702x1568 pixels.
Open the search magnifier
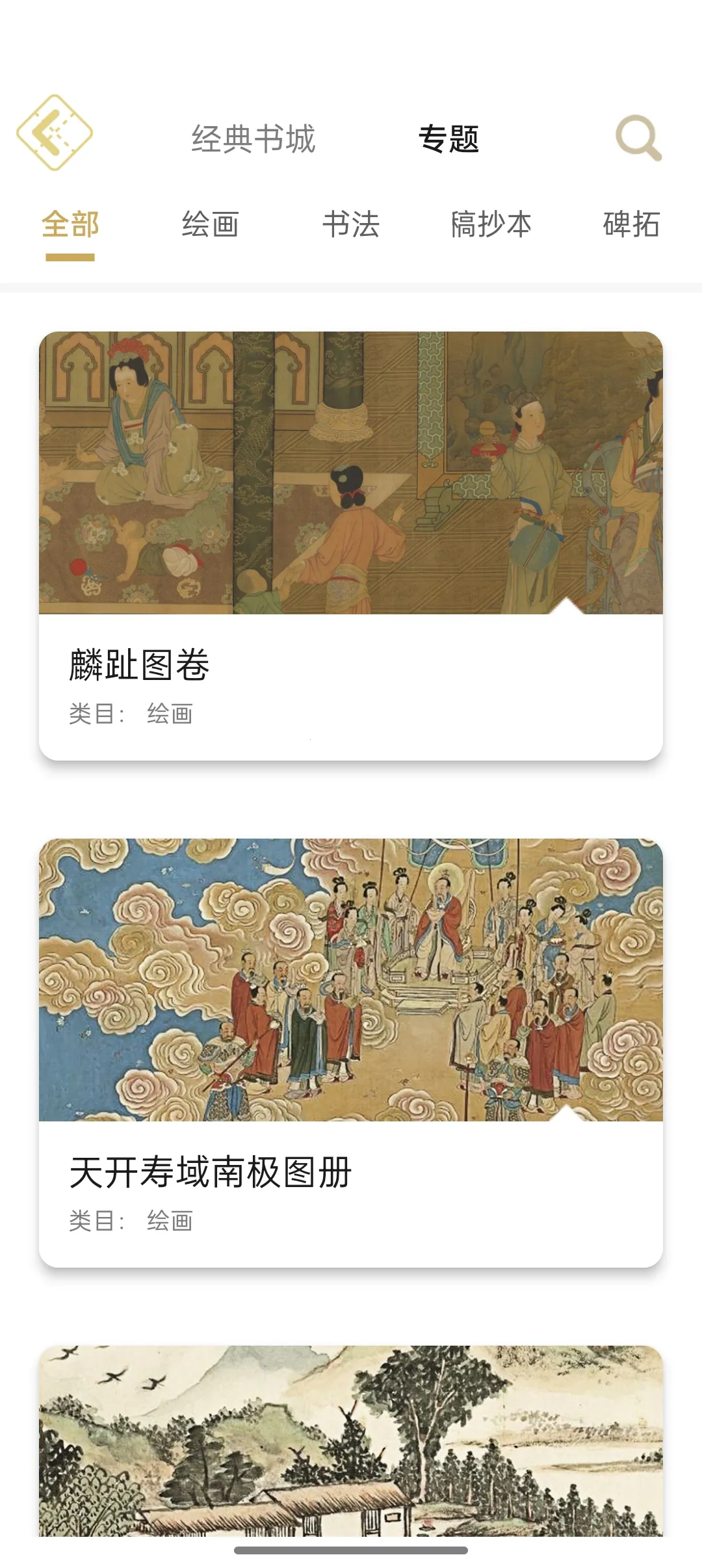(x=638, y=138)
